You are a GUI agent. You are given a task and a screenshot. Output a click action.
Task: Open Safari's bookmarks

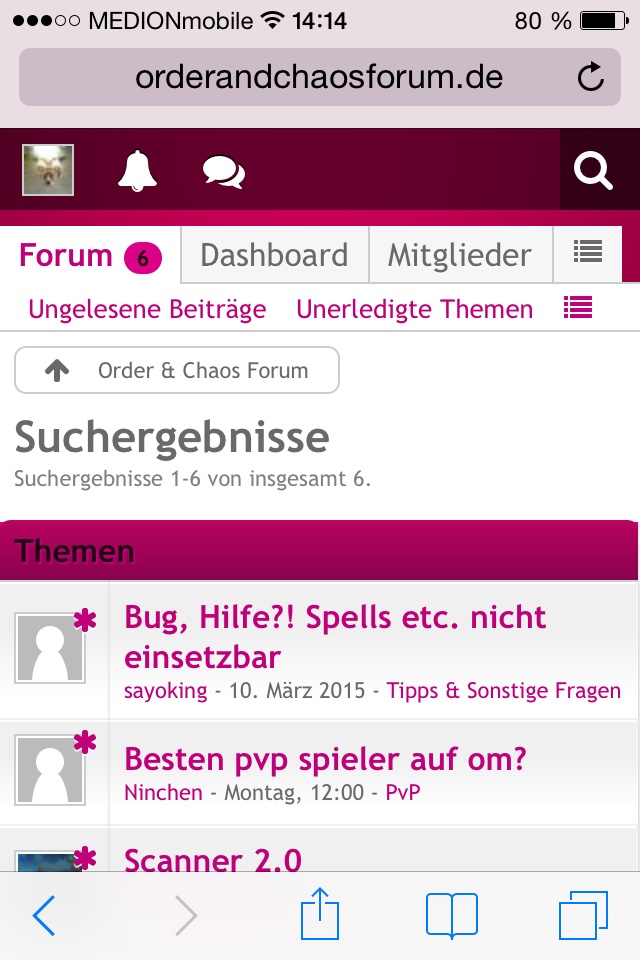(451, 915)
